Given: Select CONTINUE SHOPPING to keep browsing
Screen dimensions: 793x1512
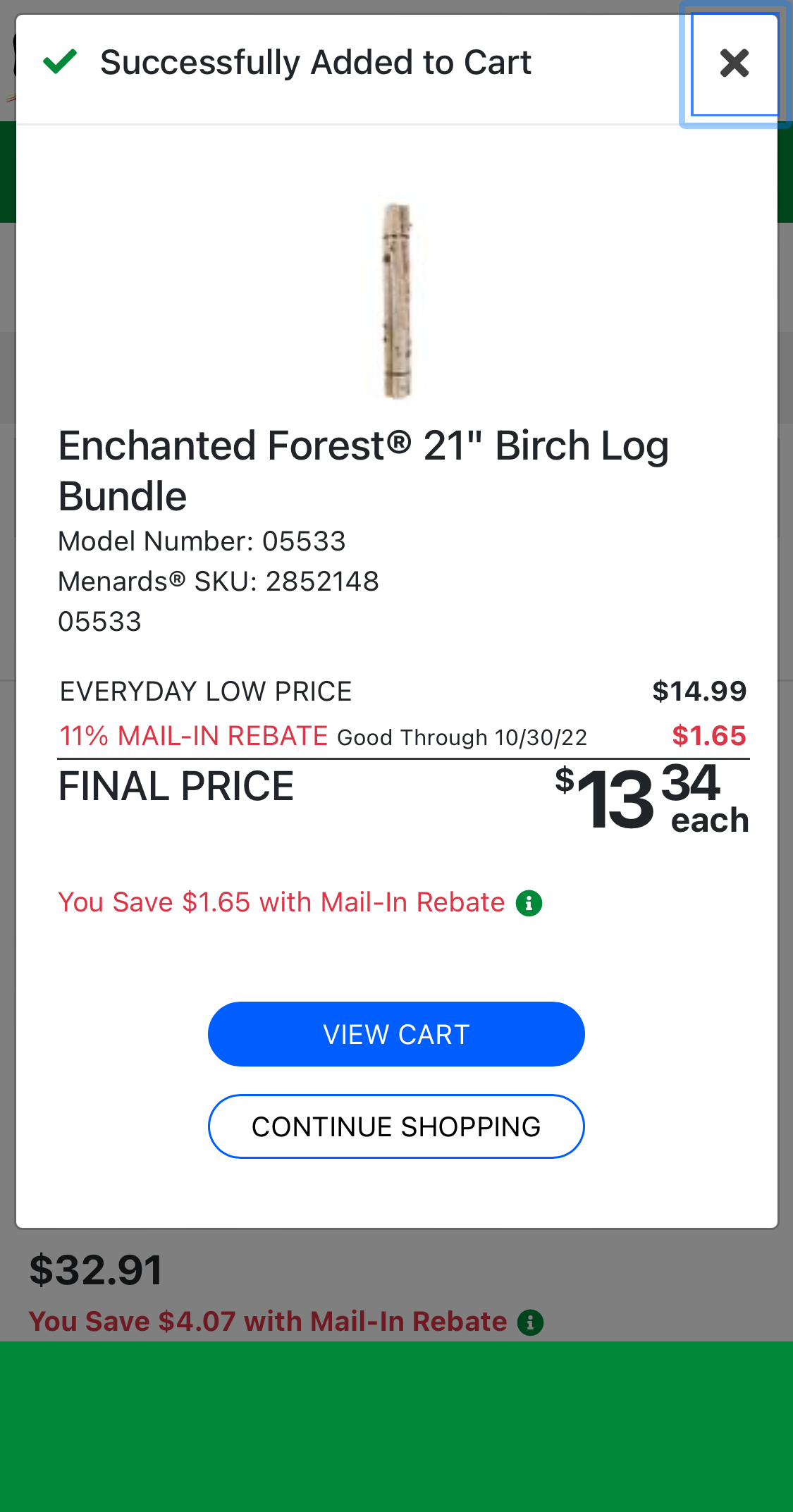Looking at the screenshot, I should point(395,1126).
